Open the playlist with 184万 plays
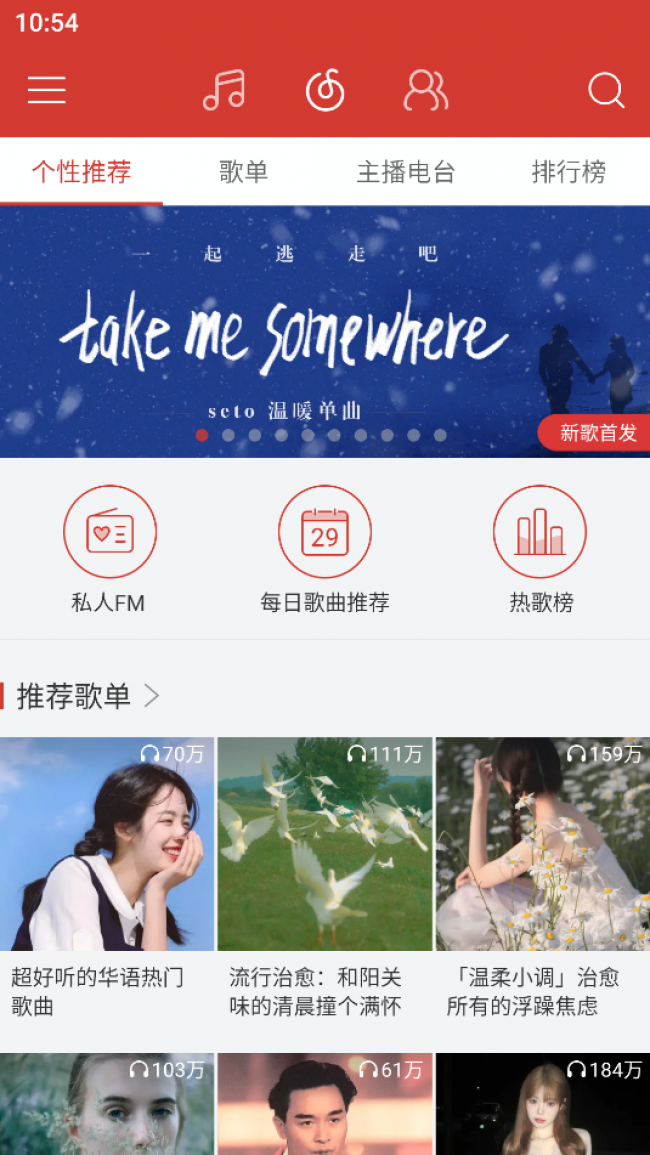650x1155 pixels. (x=542, y=1104)
